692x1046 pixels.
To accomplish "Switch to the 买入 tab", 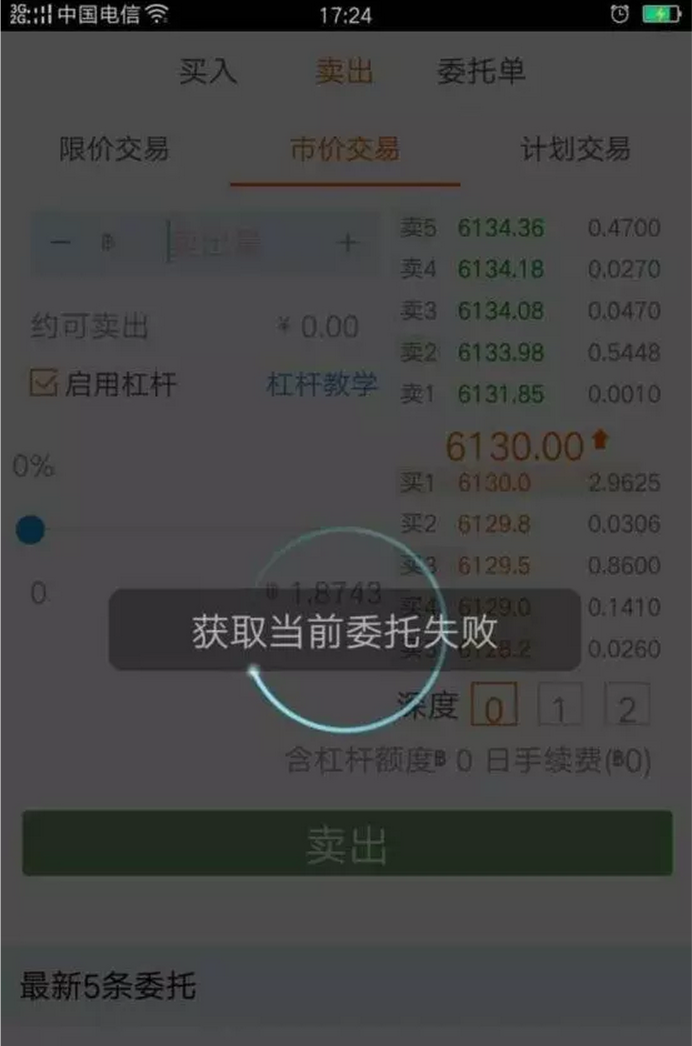I will (207, 72).
